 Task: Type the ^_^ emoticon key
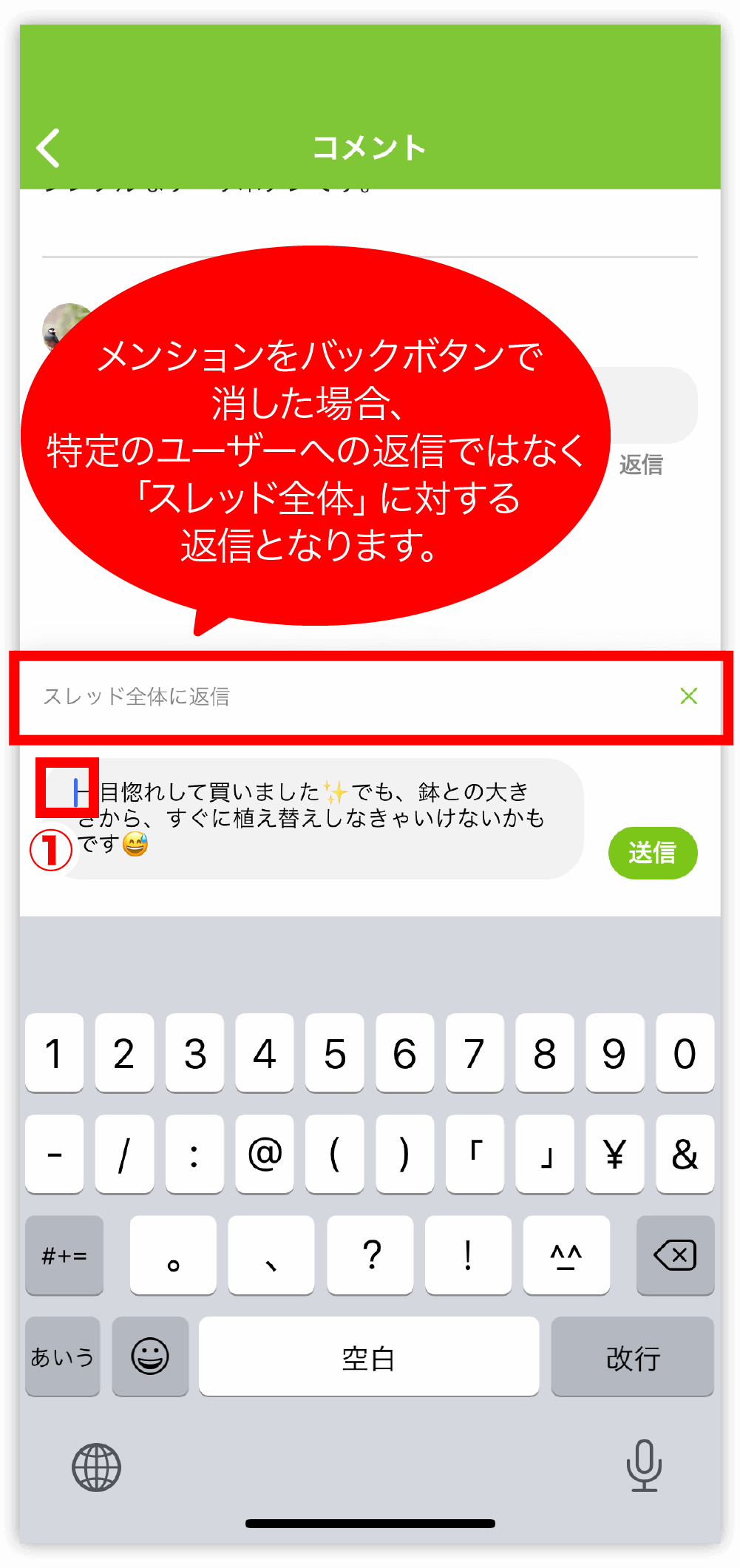tap(566, 1255)
